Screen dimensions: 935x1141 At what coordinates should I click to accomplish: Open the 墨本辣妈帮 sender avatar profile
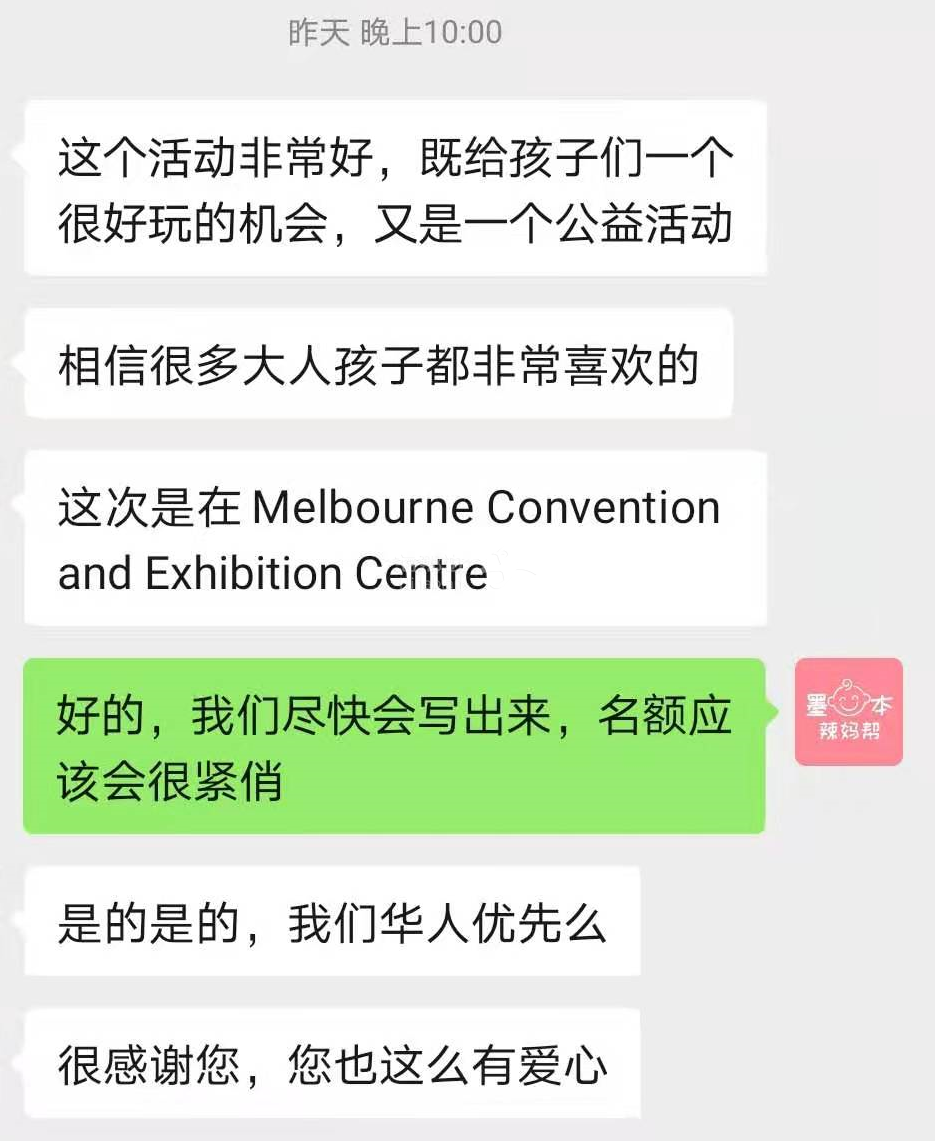[848, 712]
